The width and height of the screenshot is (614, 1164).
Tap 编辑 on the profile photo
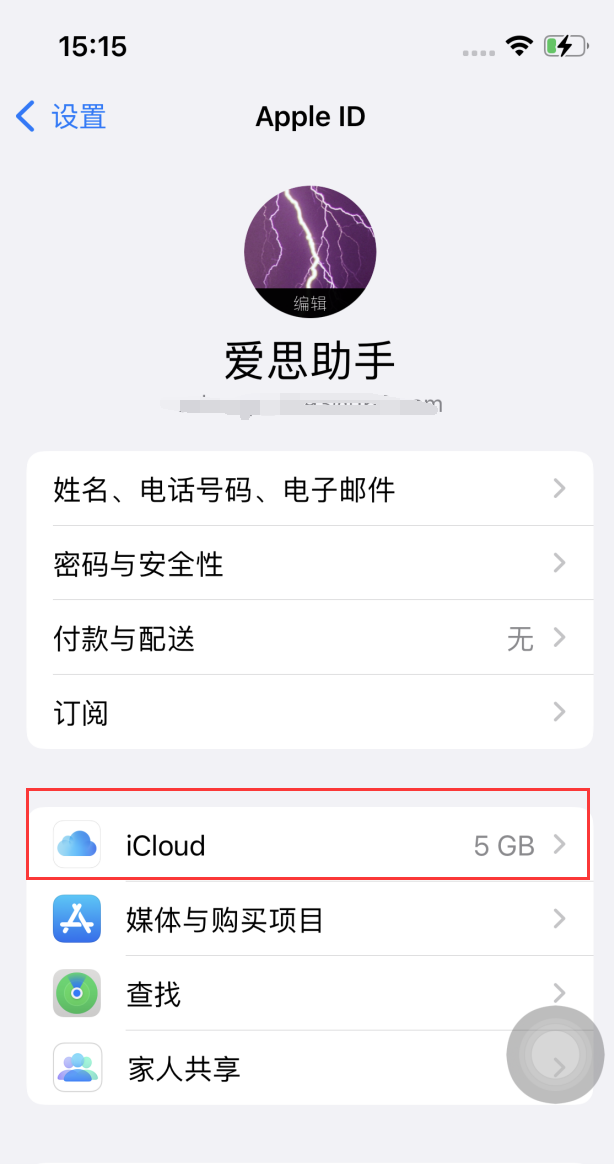point(310,303)
